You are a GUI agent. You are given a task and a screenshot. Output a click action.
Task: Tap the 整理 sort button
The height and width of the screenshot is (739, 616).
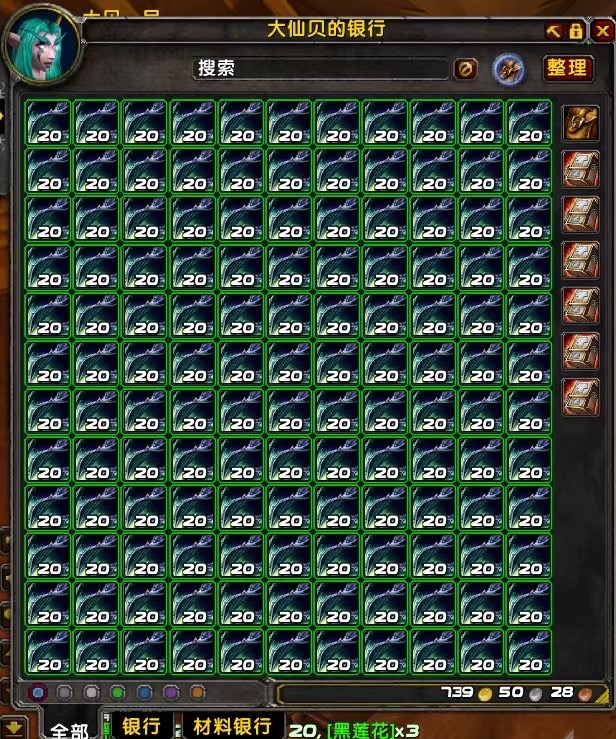click(x=568, y=68)
